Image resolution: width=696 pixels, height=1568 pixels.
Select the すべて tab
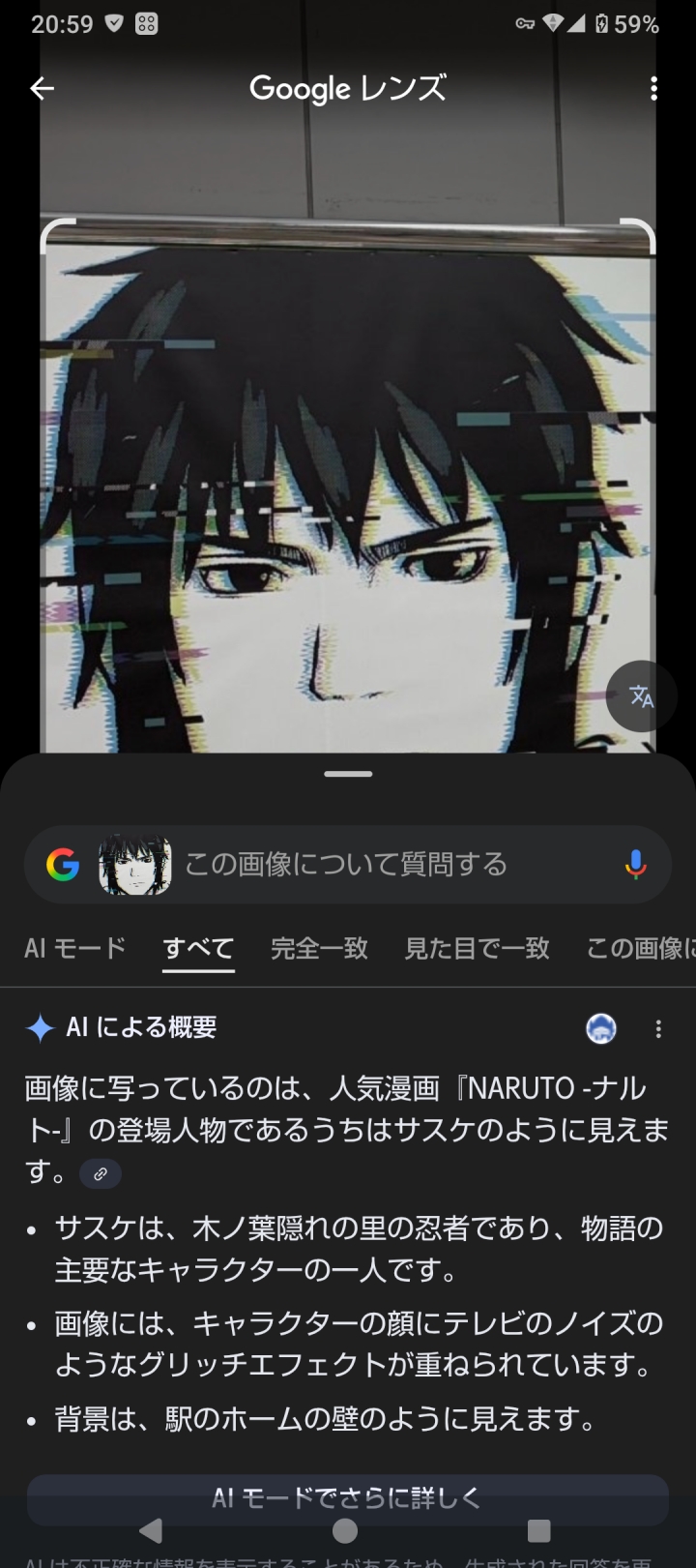[198, 948]
